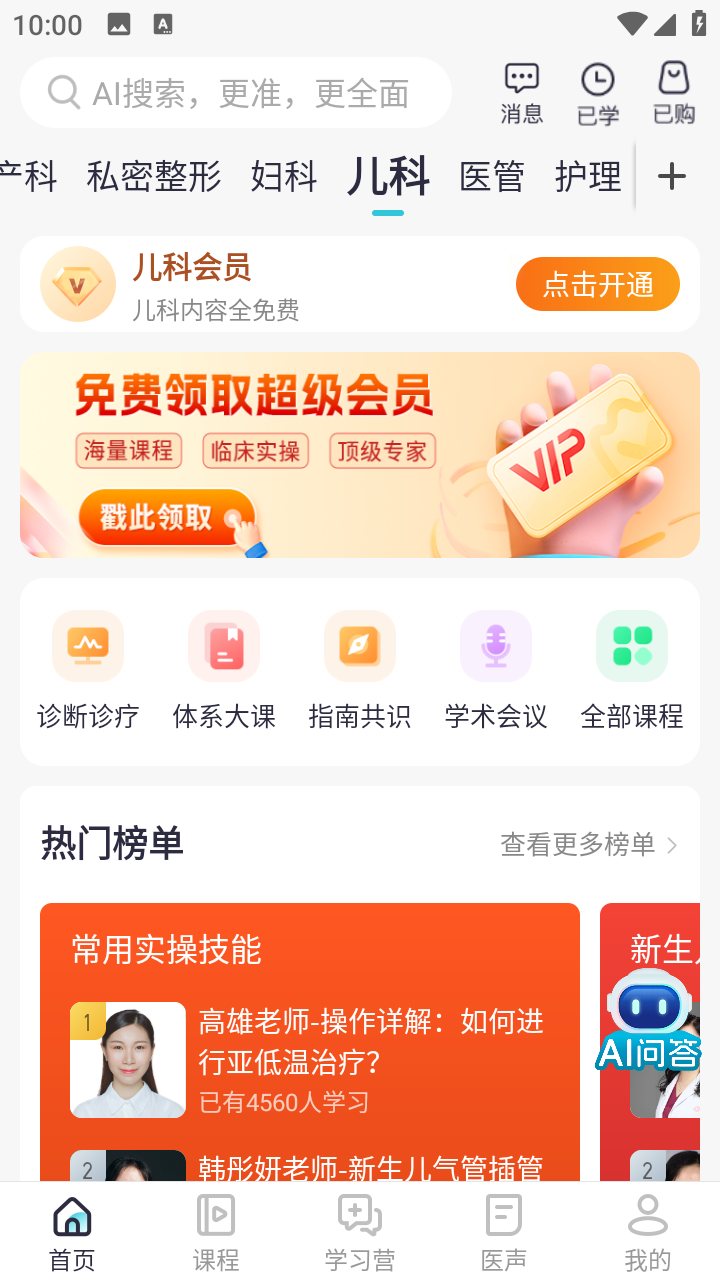Viewport: 720px width, 1280px height.
Task: Switch to the 私密整形 category tab
Action: click(154, 177)
